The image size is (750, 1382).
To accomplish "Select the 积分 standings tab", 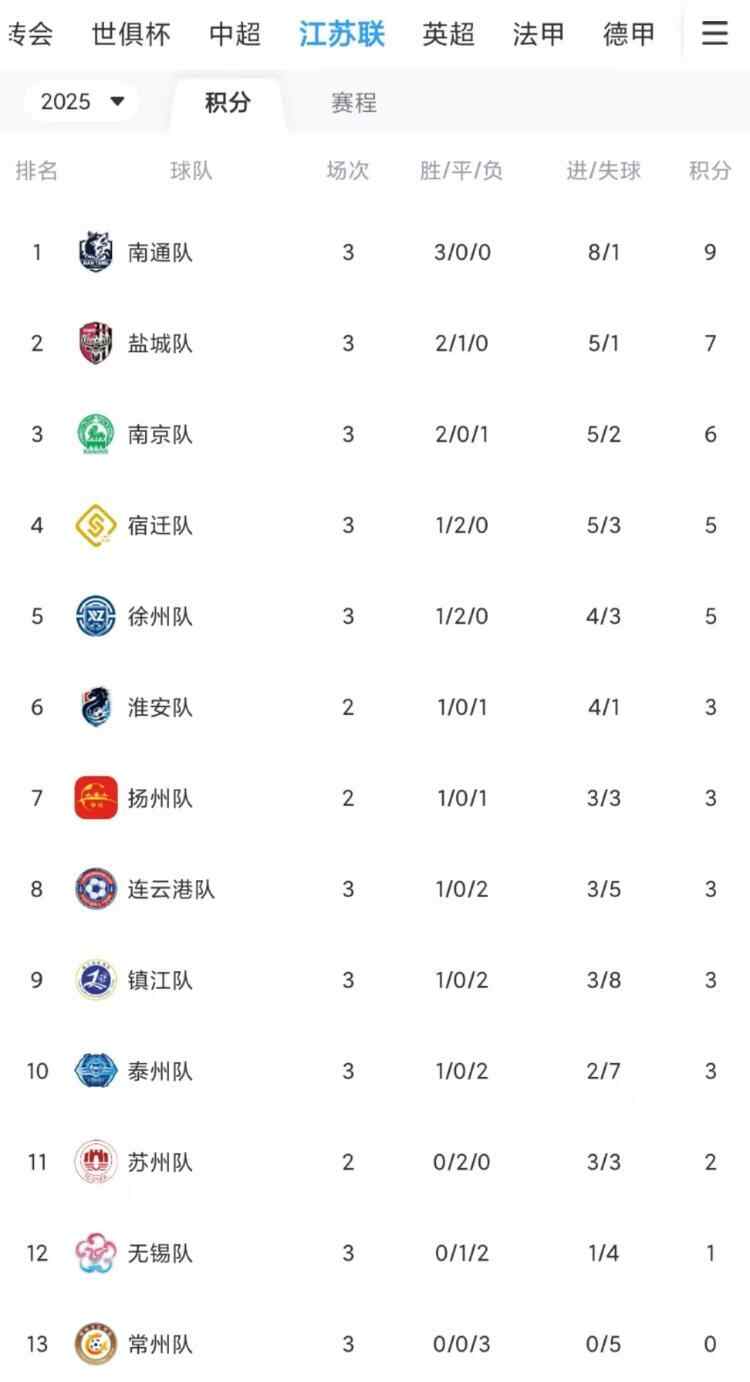I will point(228,102).
